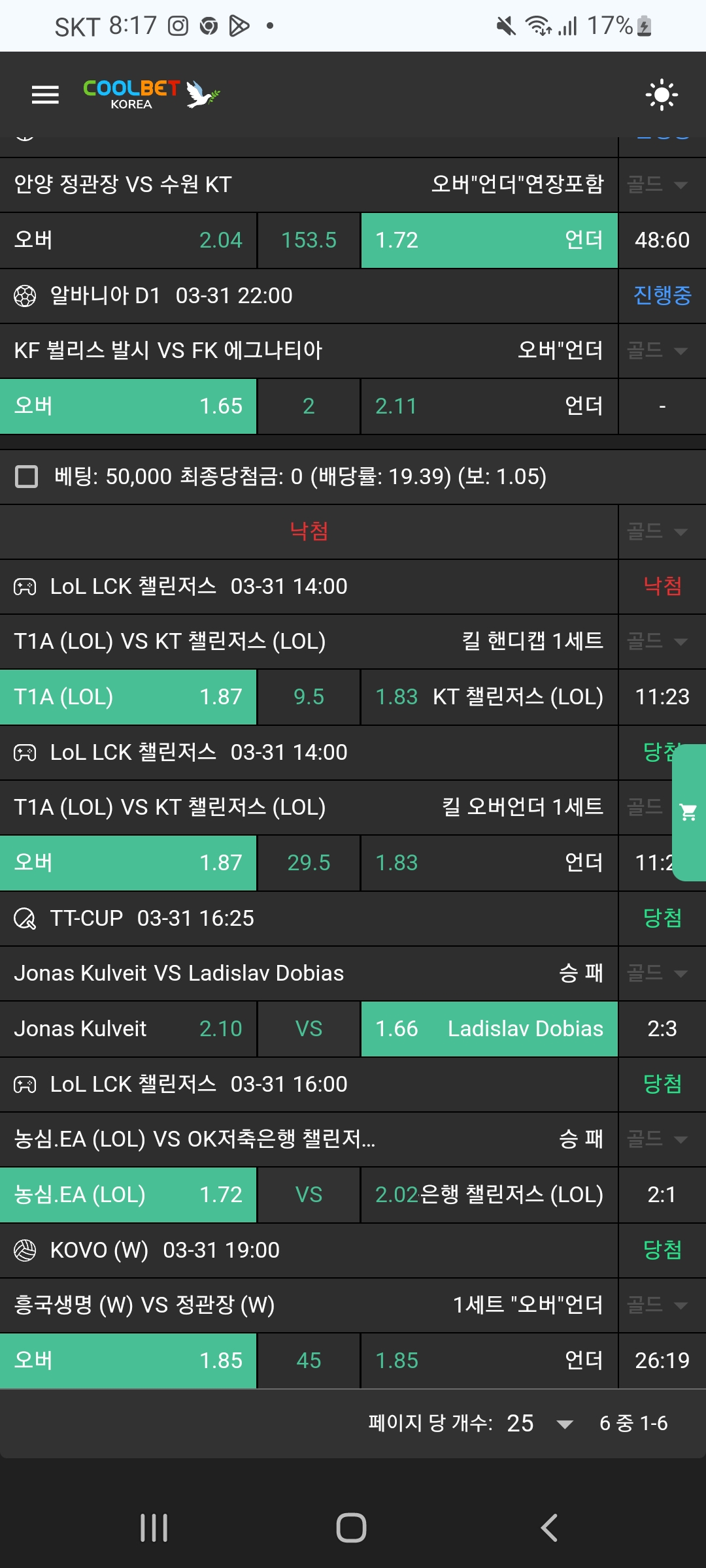Expand 골드 dropdown for 흥국생명 (W) VS 정관장 (W)
706x1568 pixels.
(x=658, y=1305)
